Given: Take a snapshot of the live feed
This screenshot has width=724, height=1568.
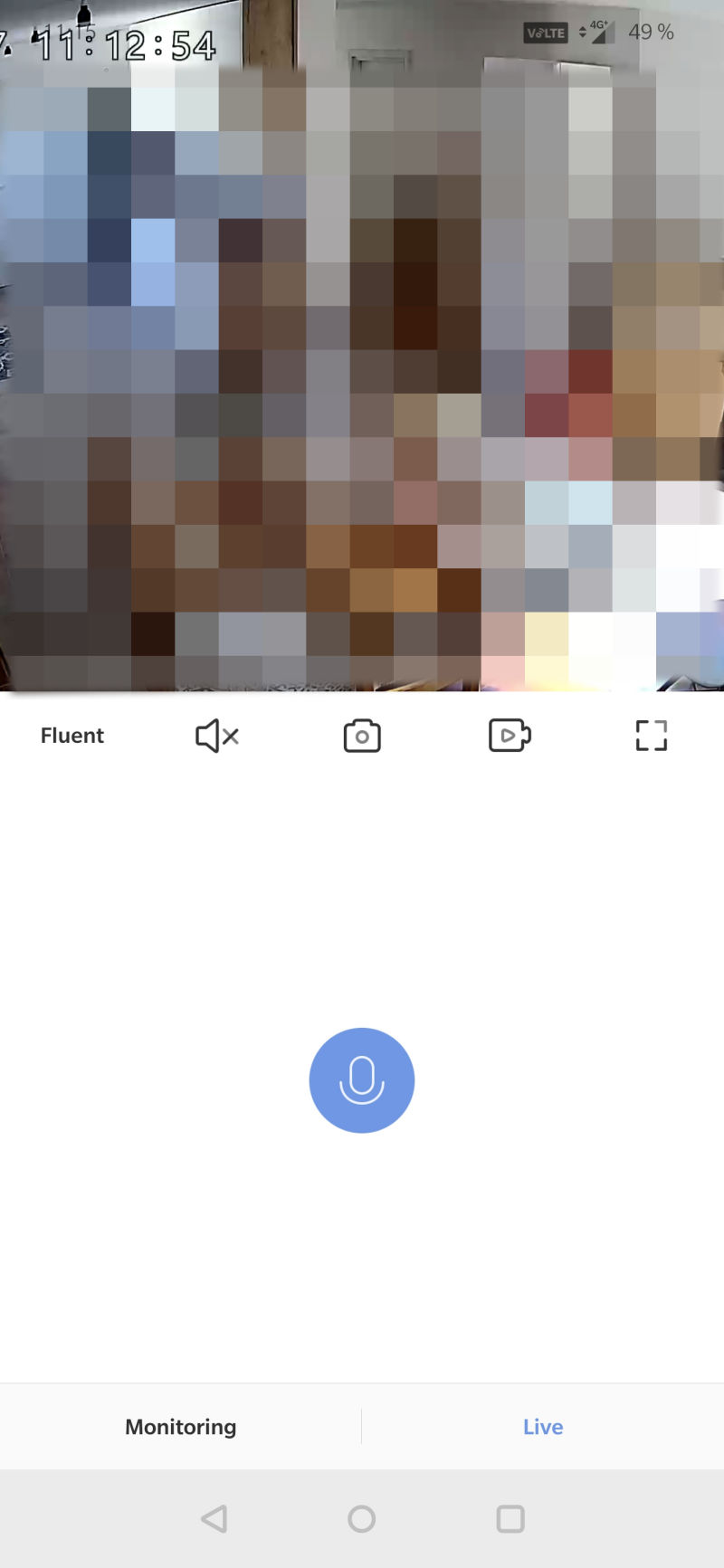Looking at the screenshot, I should (362, 736).
